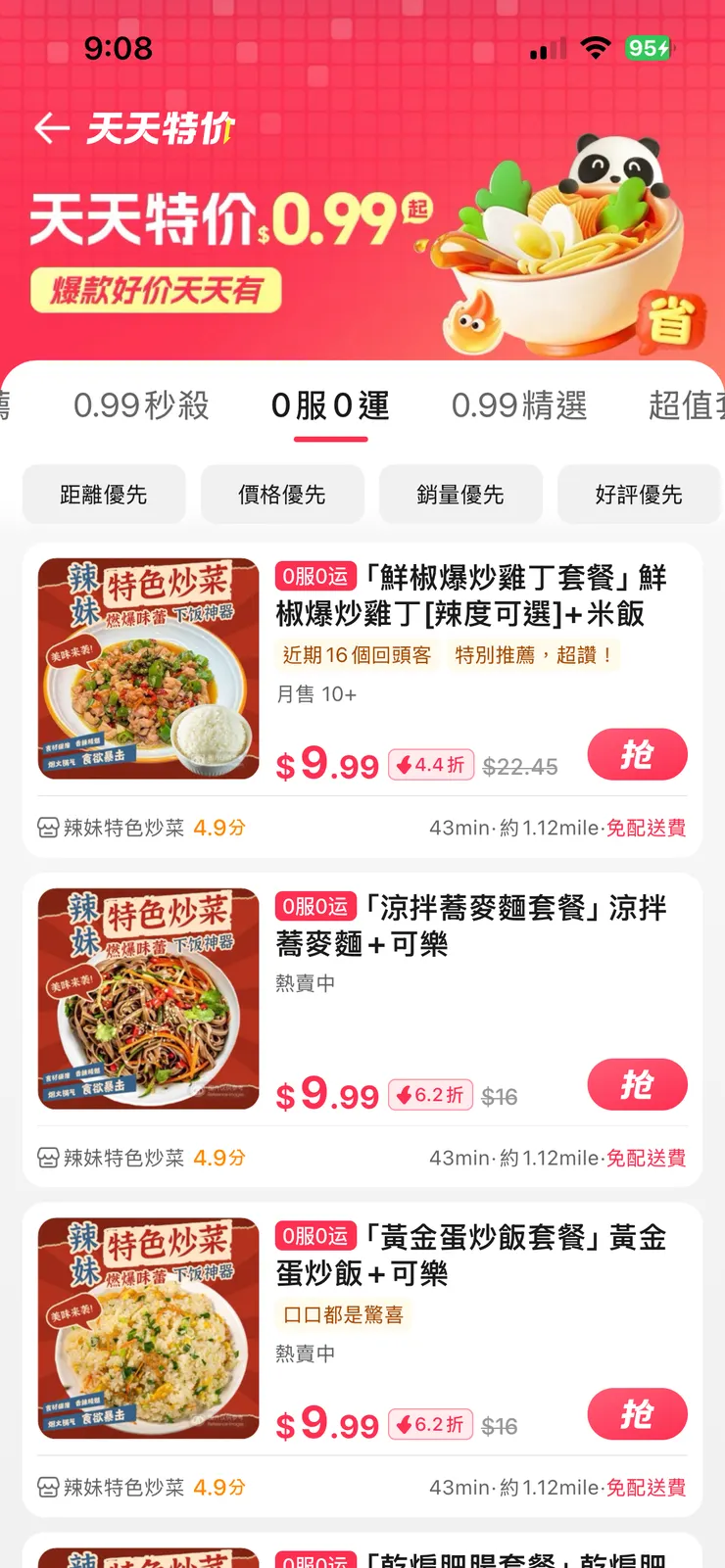Sort by 距離優先

[x=104, y=495]
